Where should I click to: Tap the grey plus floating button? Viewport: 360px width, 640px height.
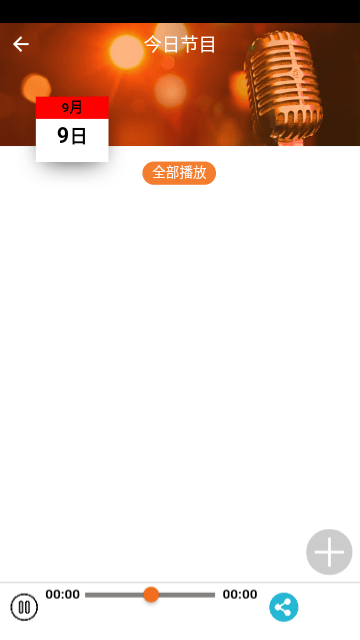pos(329,552)
